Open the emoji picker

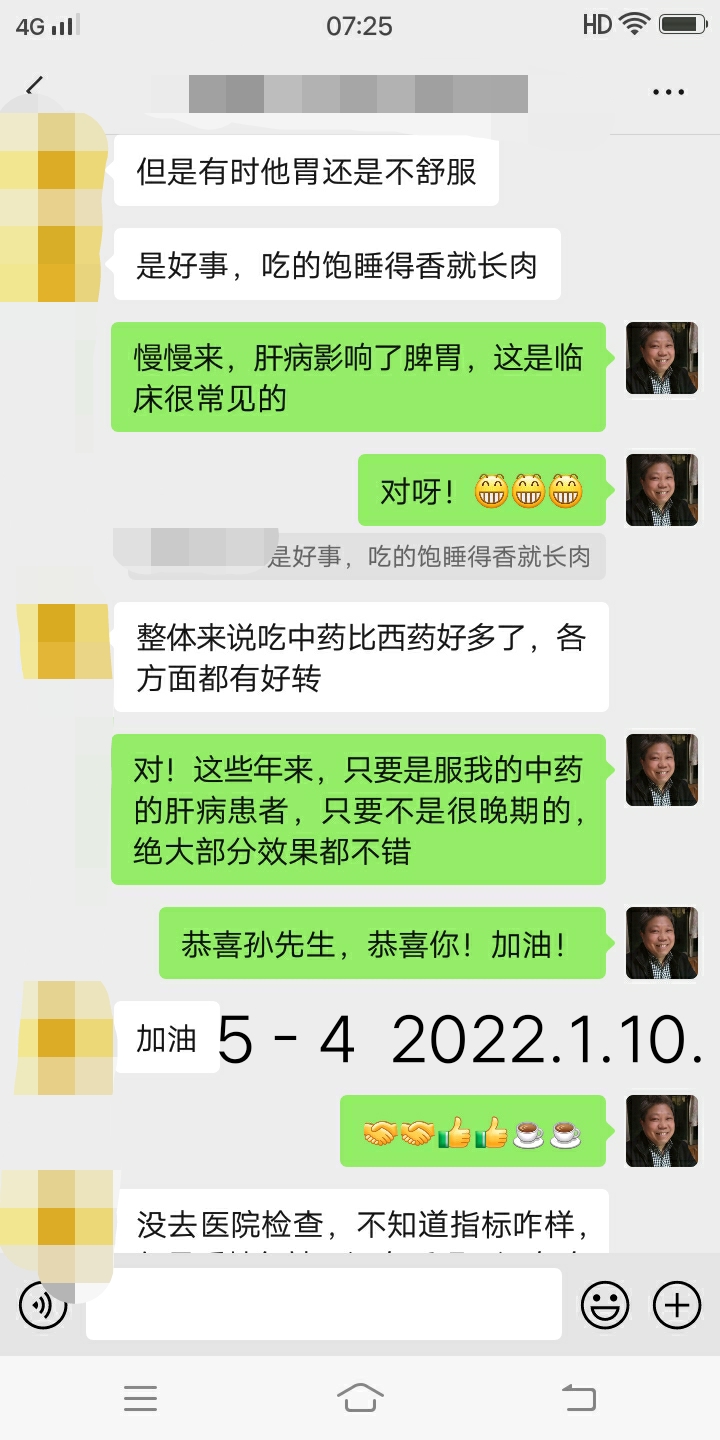(x=605, y=1305)
